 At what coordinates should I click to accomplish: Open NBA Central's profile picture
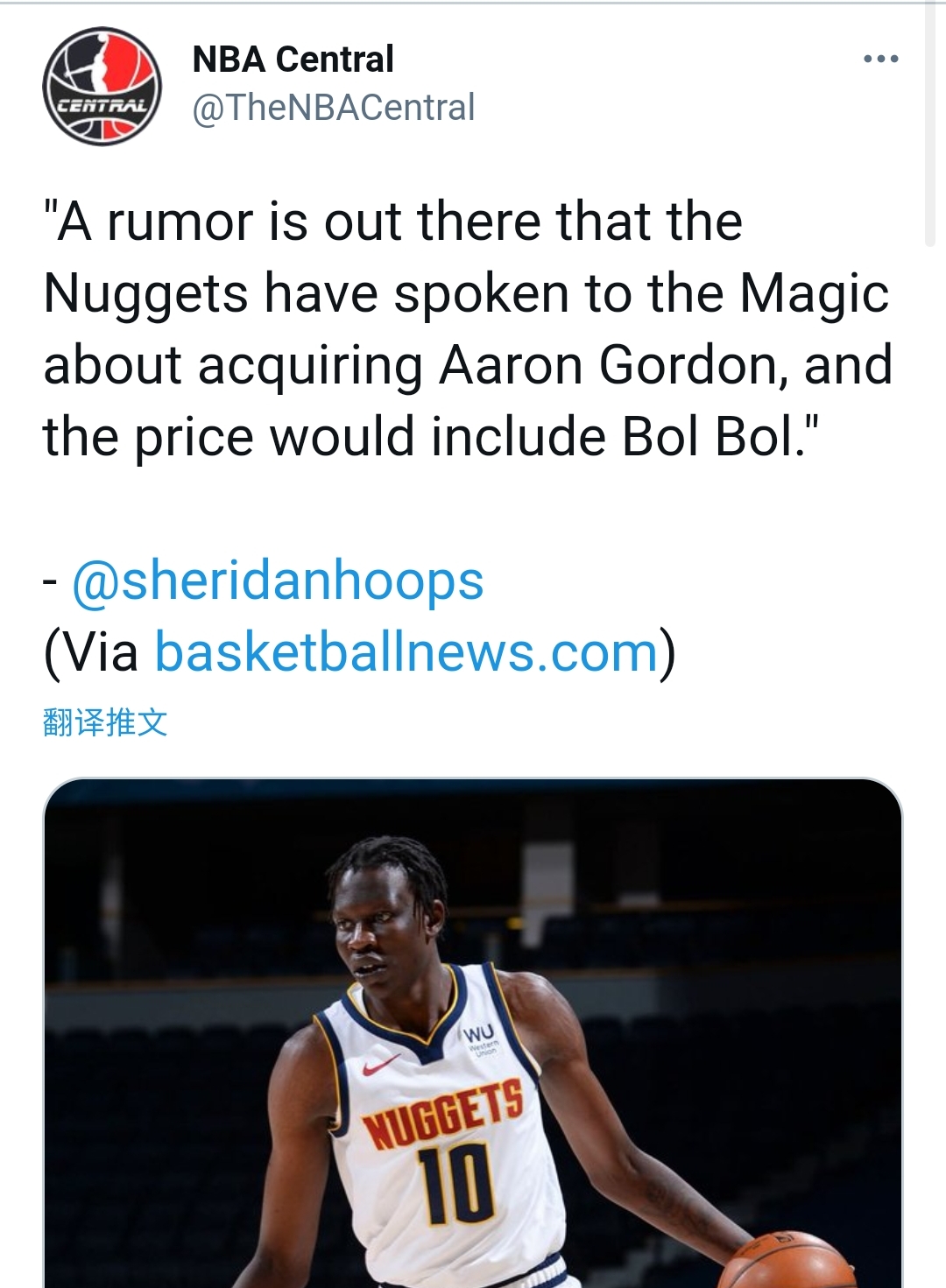[102, 86]
